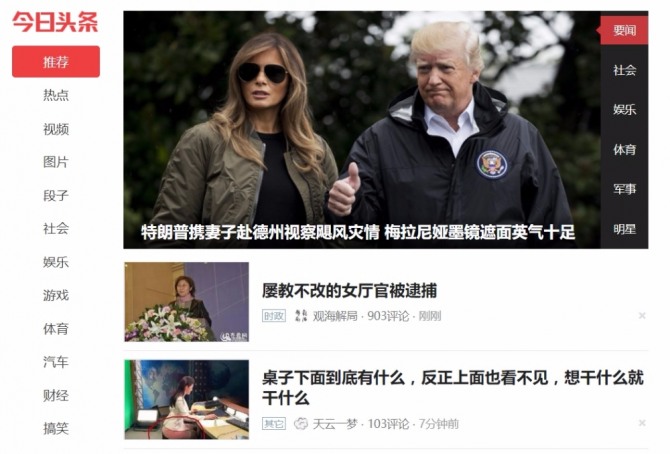Dismiss the 桌子下面 article
Image resolution: width=670 pixels, height=454 pixels.
(642, 424)
